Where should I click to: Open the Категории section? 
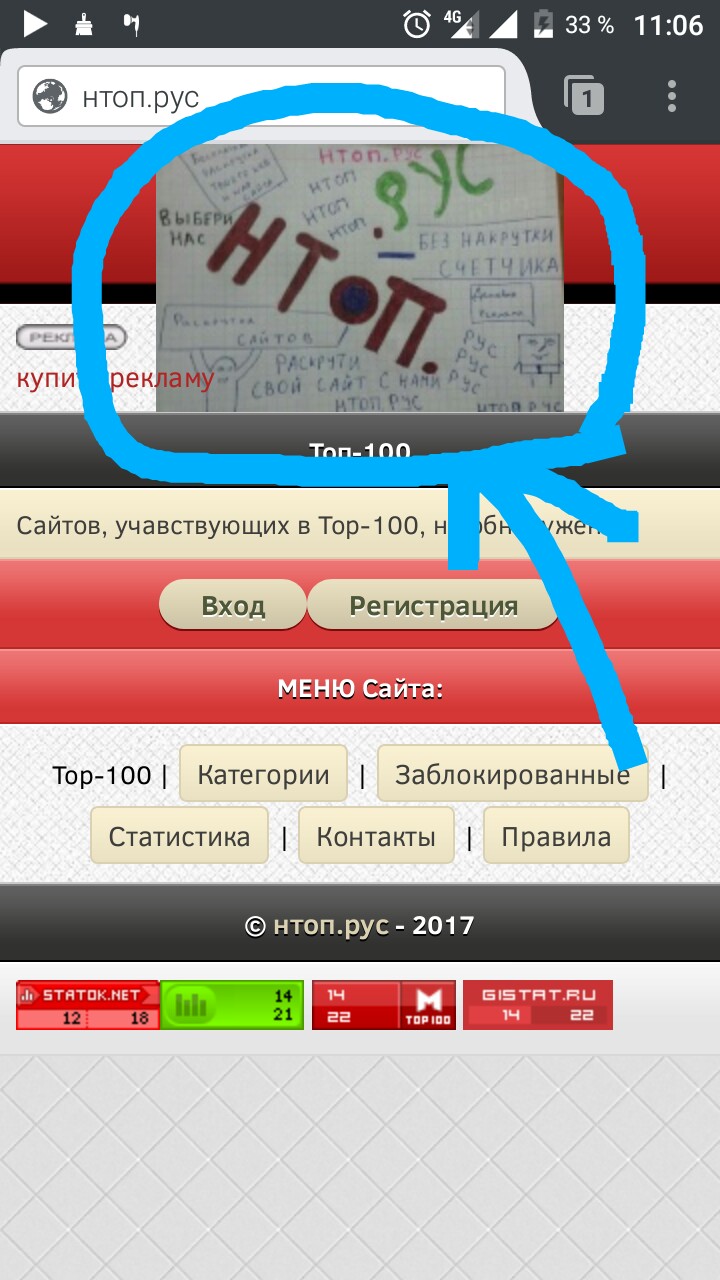click(263, 775)
